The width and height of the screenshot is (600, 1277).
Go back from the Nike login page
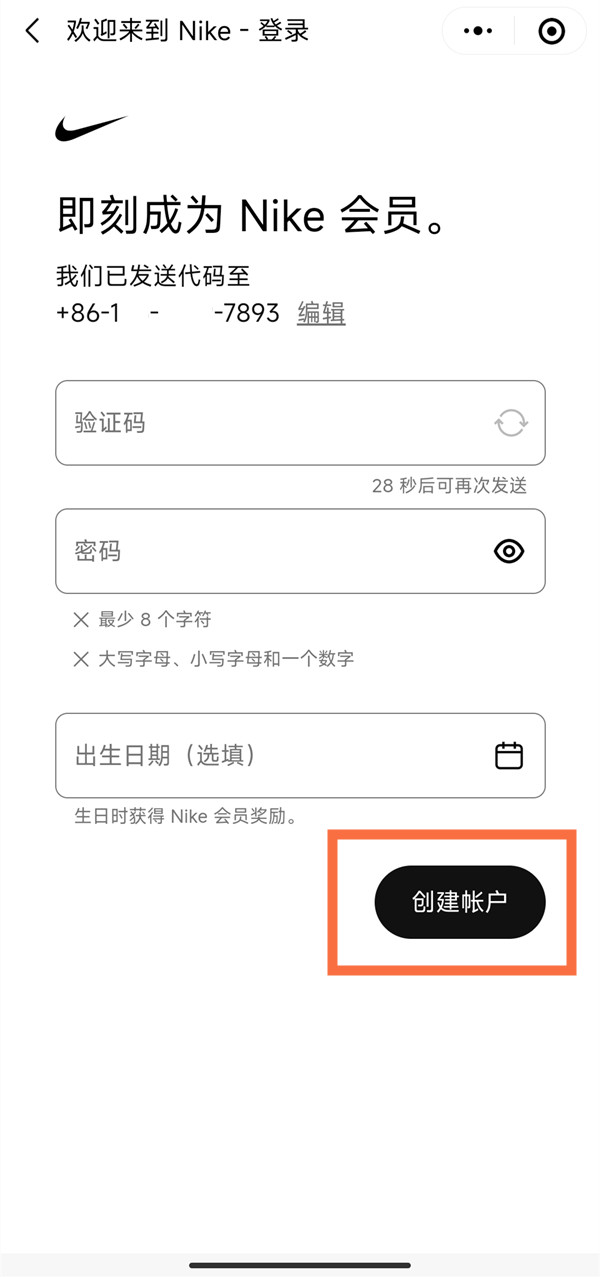tap(33, 31)
